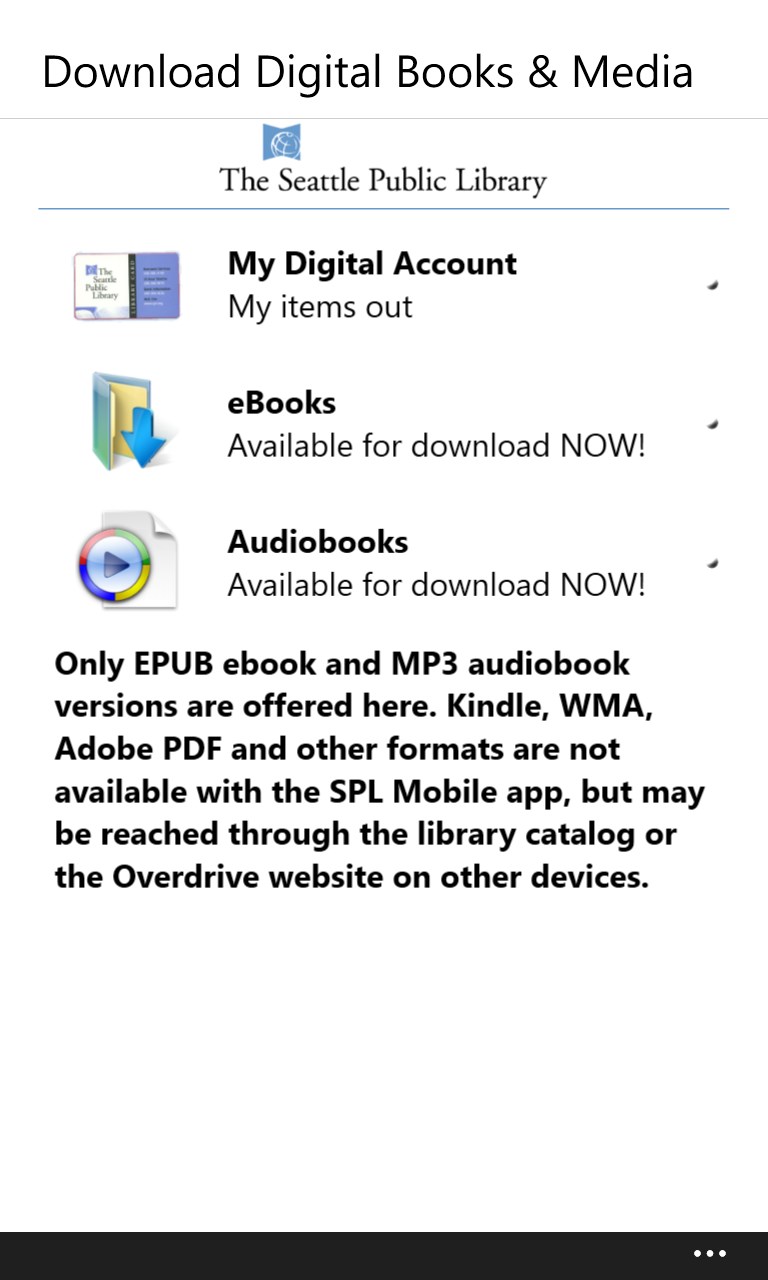Screen dimensions: 768x1280
Task: Expand the app bar ellipsis menu
Action: [710, 1254]
